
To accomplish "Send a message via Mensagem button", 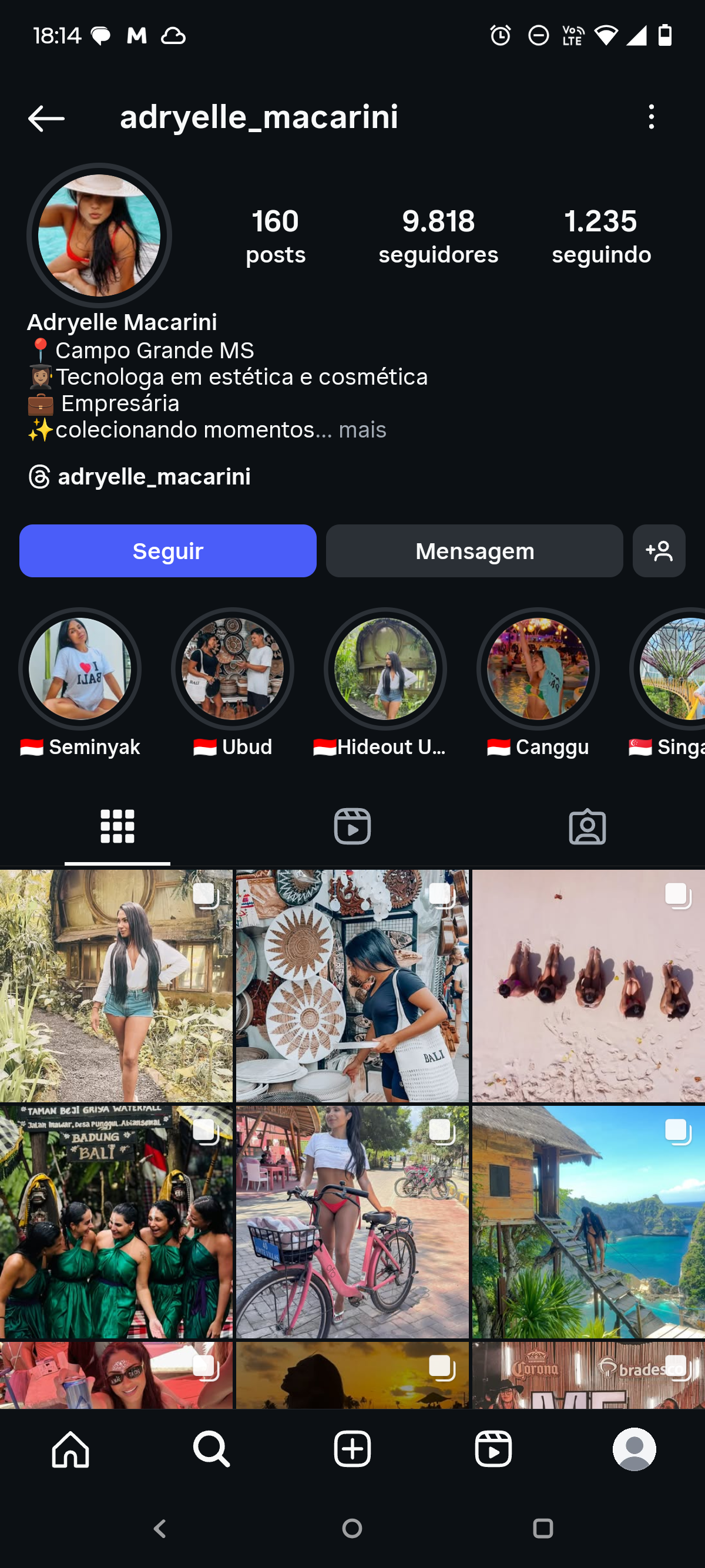I will click(x=474, y=551).
